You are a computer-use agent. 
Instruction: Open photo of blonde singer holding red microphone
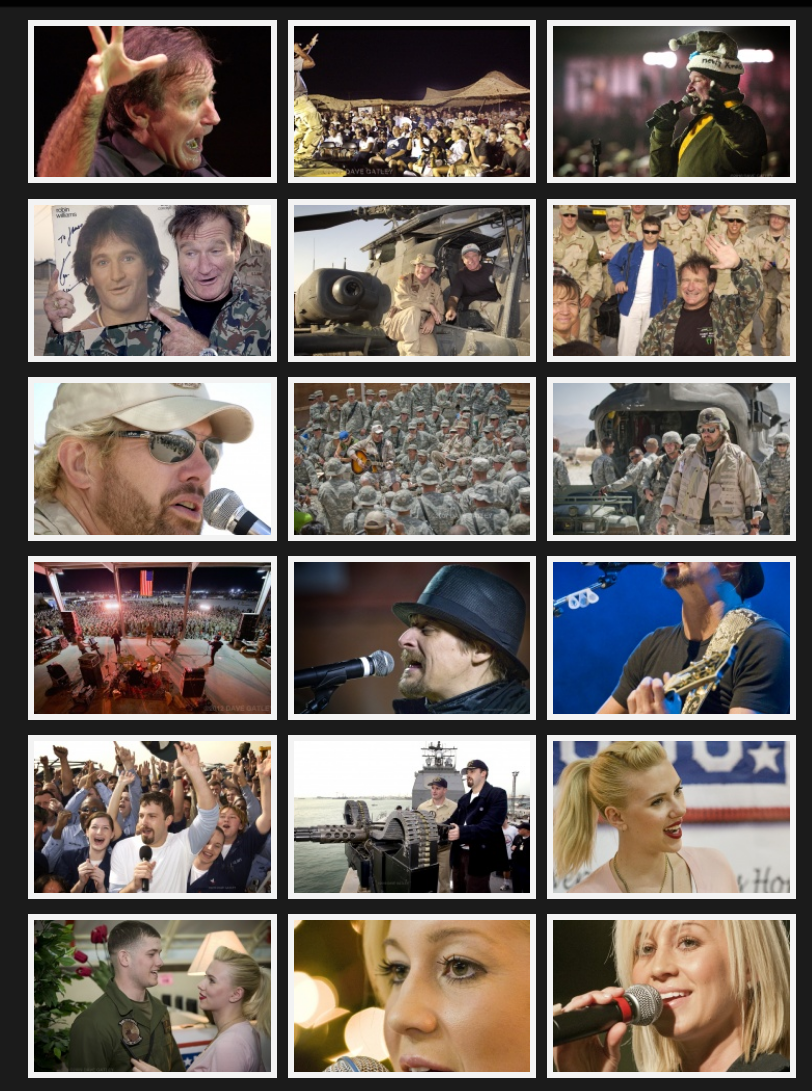(671, 996)
